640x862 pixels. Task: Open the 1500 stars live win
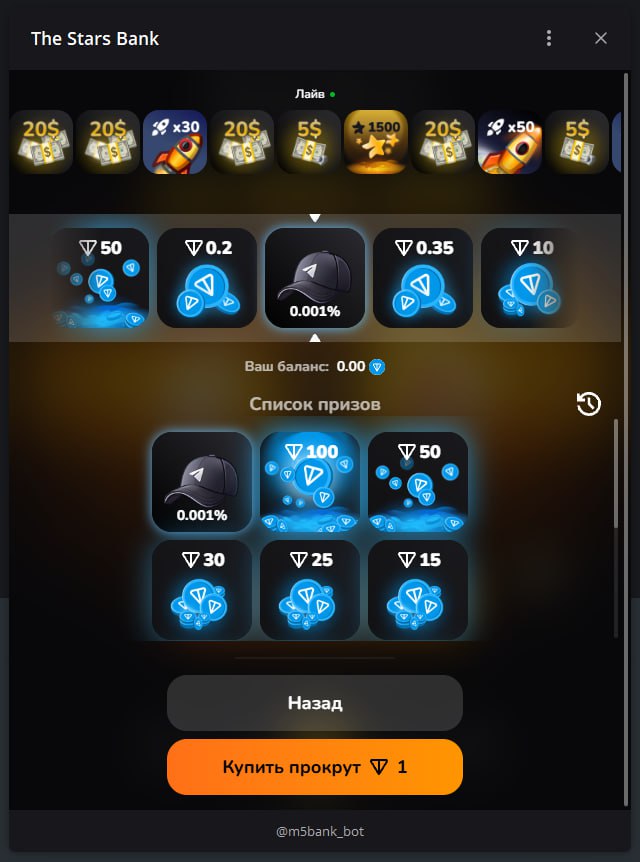pyautogui.click(x=376, y=142)
